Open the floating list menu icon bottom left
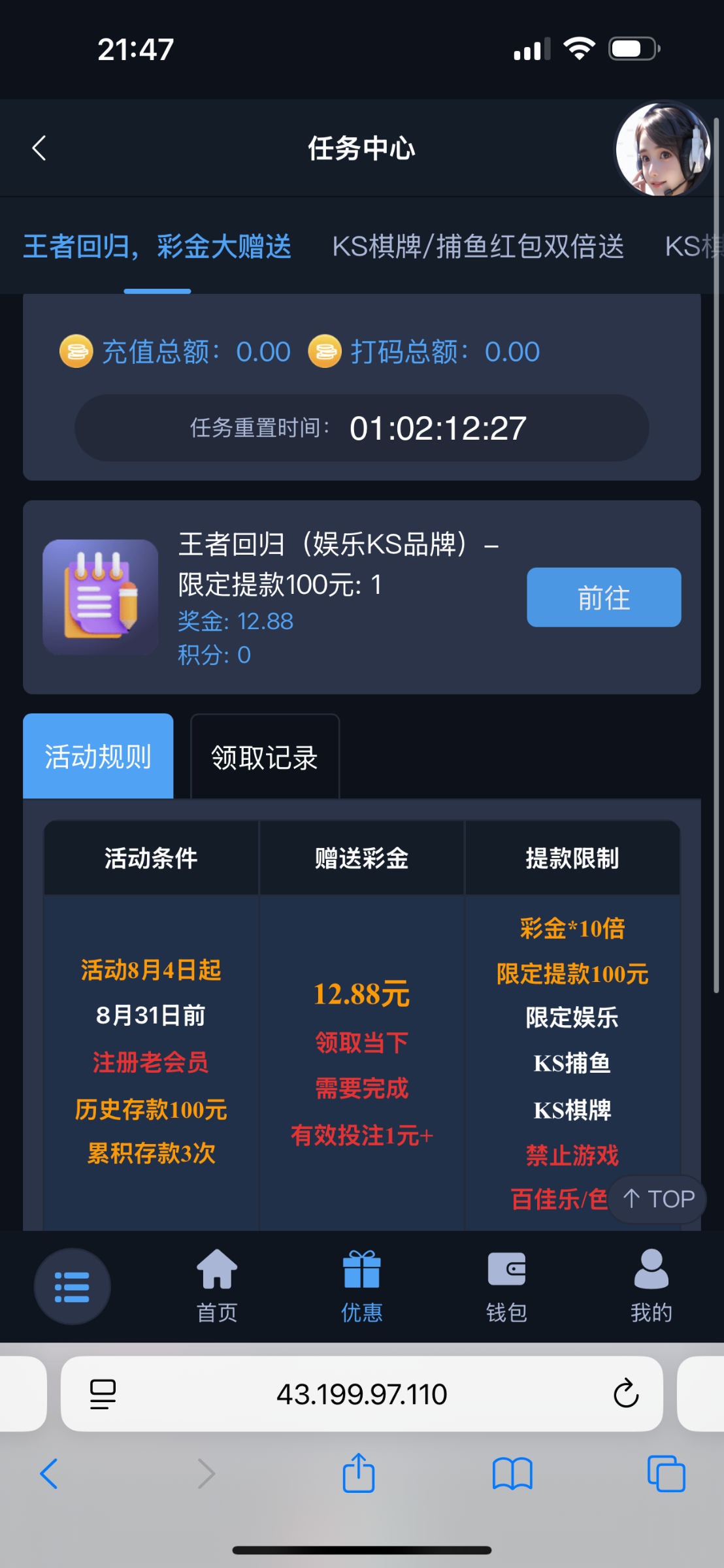The image size is (724, 1568). click(72, 1286)
